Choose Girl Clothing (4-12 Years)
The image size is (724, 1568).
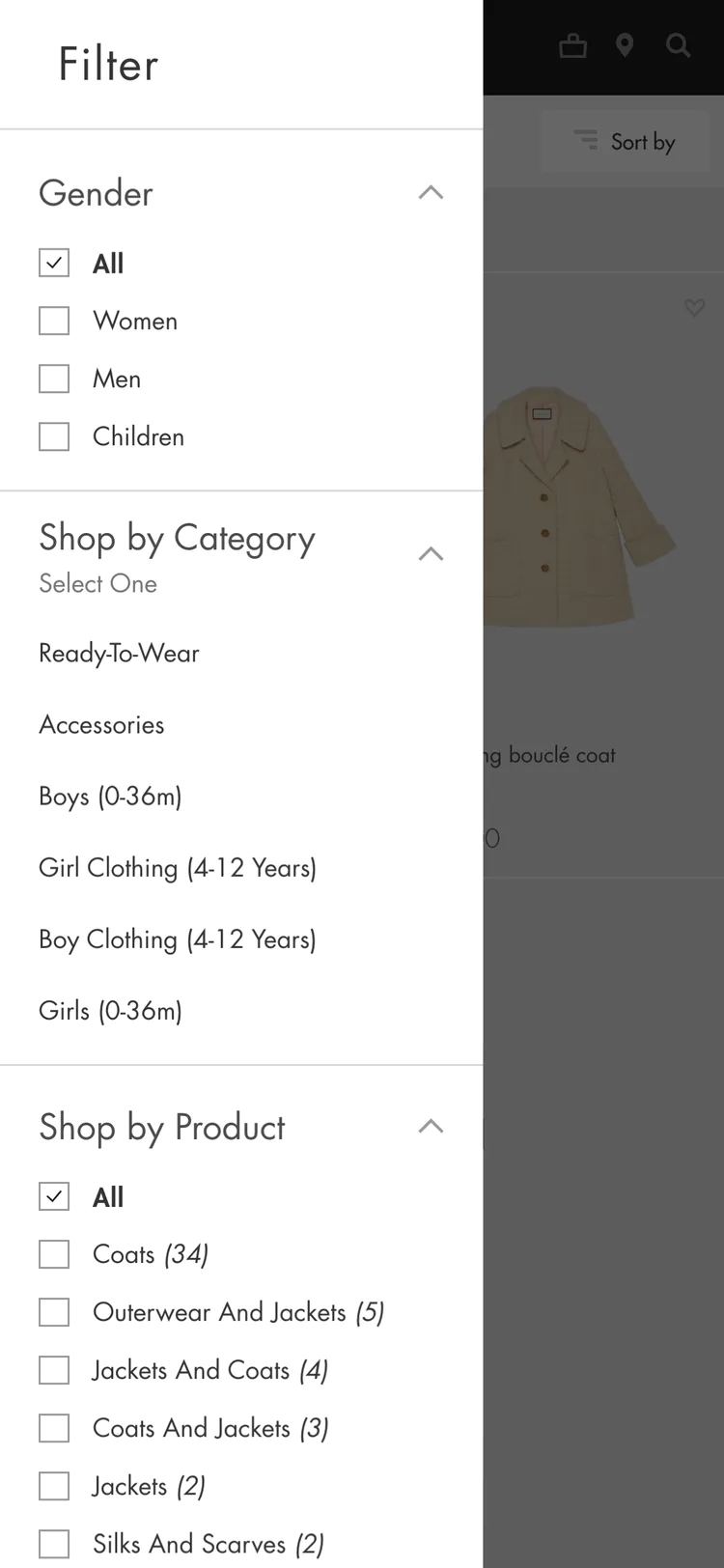[178, 868]
